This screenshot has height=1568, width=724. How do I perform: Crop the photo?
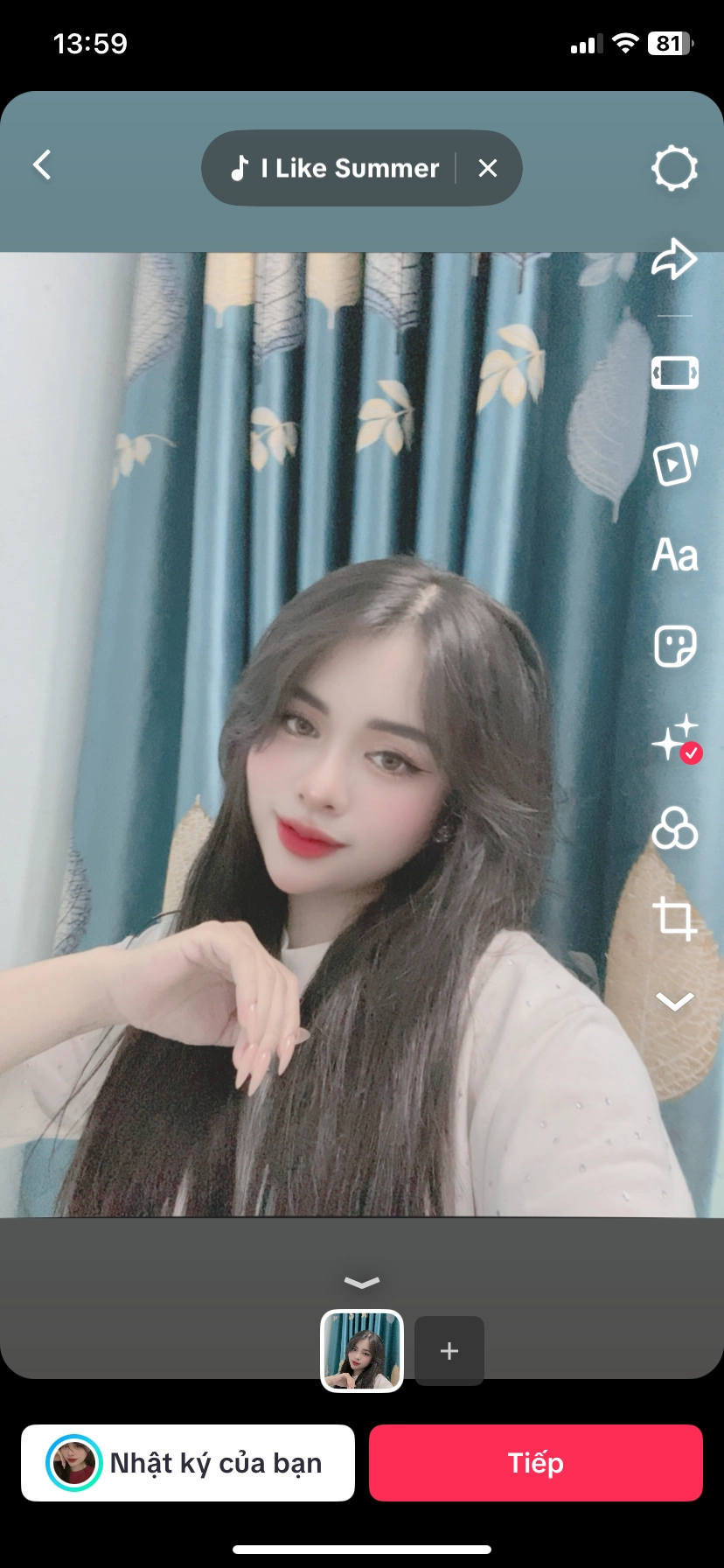click(x=674, y=919)
